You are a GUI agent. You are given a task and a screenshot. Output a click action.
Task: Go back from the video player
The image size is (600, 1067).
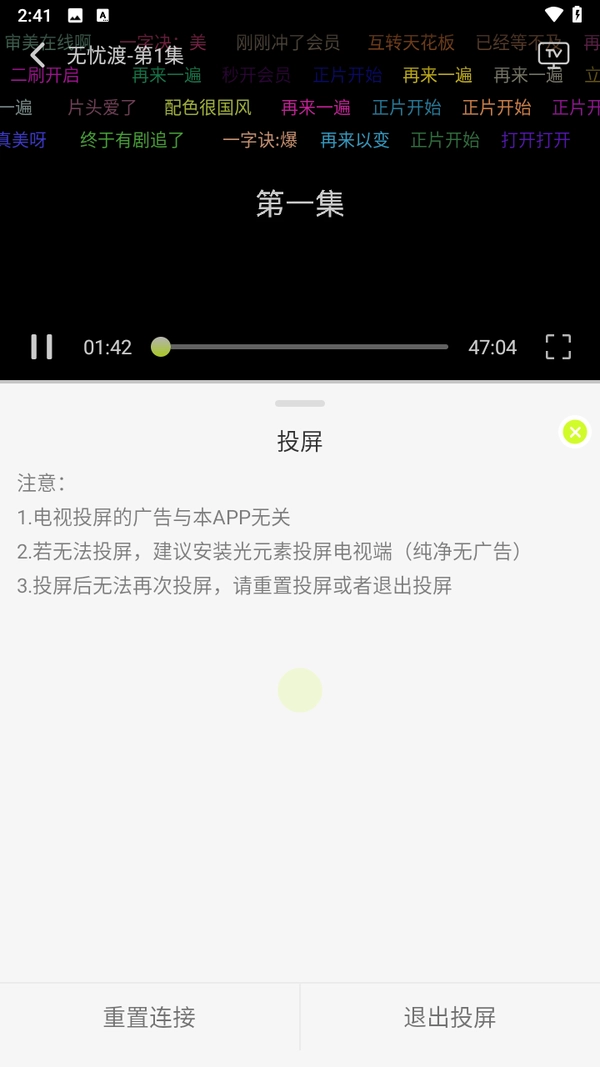coord(38,55)
